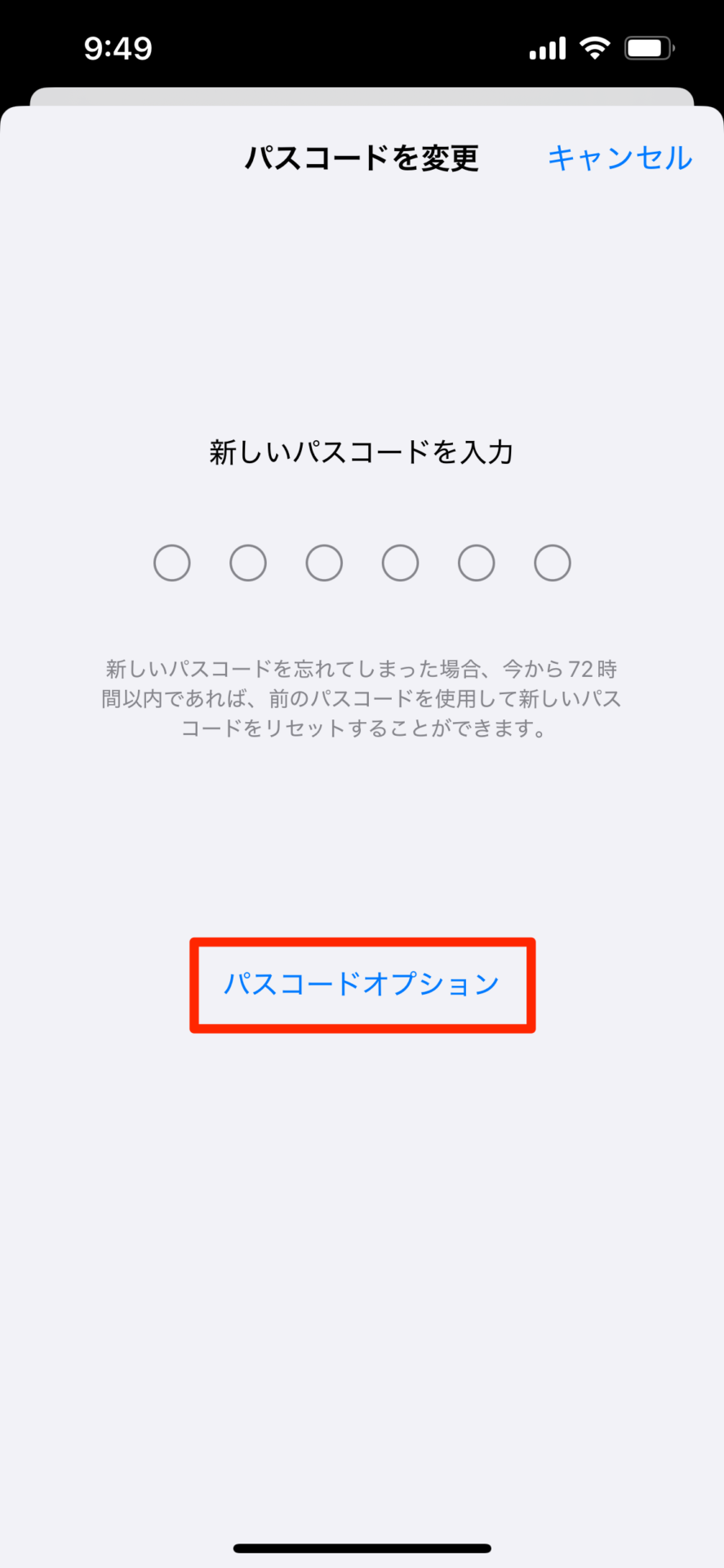Open パスコードオプション link

tap(362, 984)
